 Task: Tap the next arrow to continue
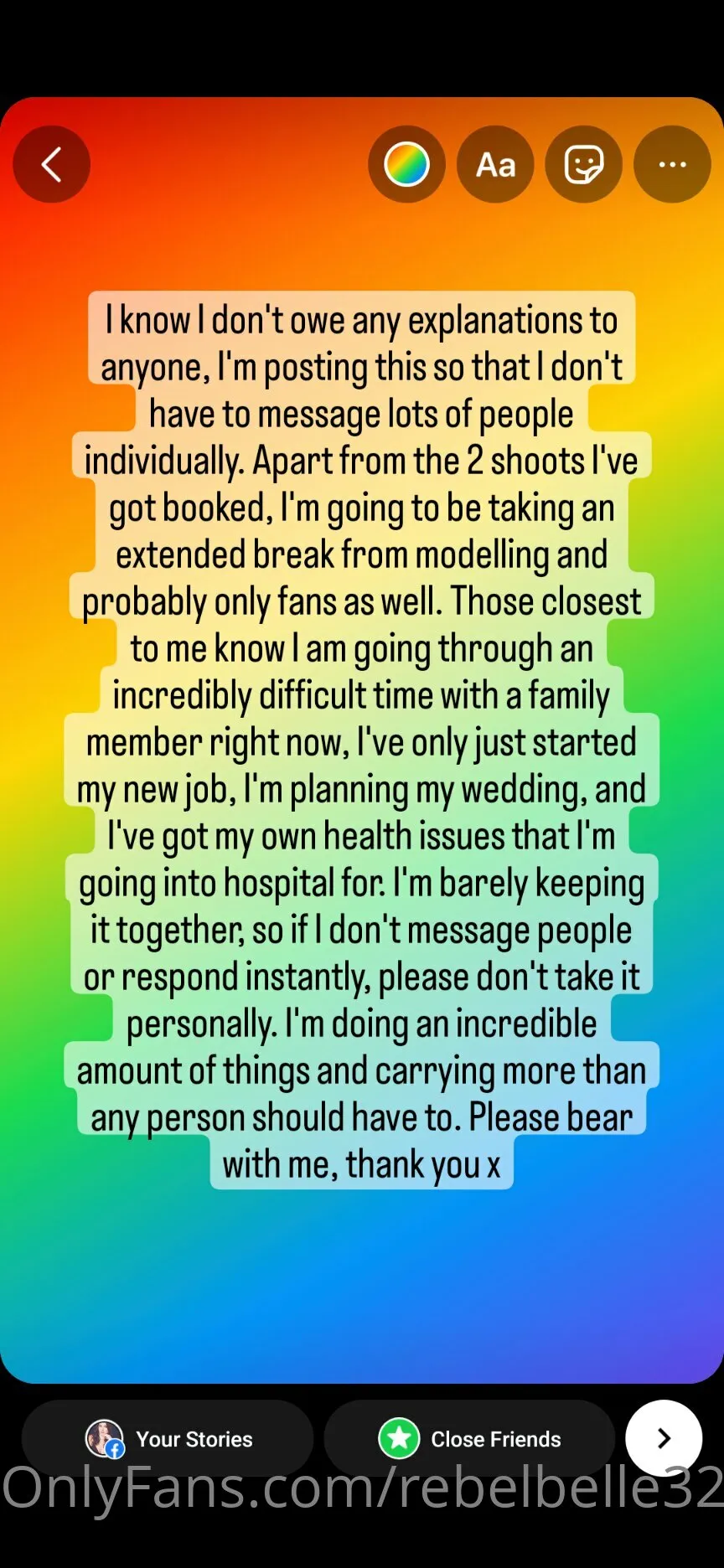tap(664, 1438)
